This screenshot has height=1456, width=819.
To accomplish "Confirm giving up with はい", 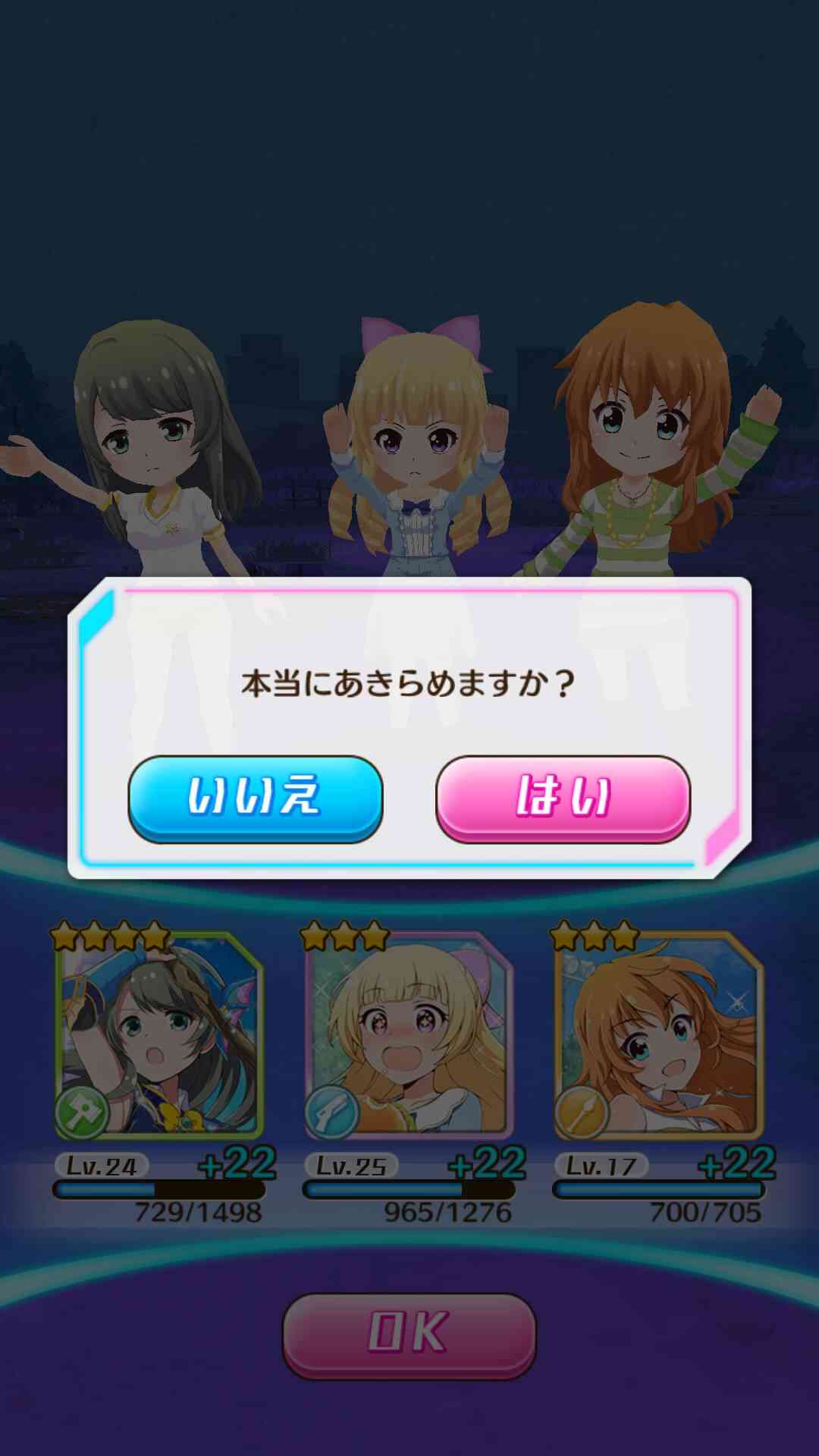I will point(563,799).
